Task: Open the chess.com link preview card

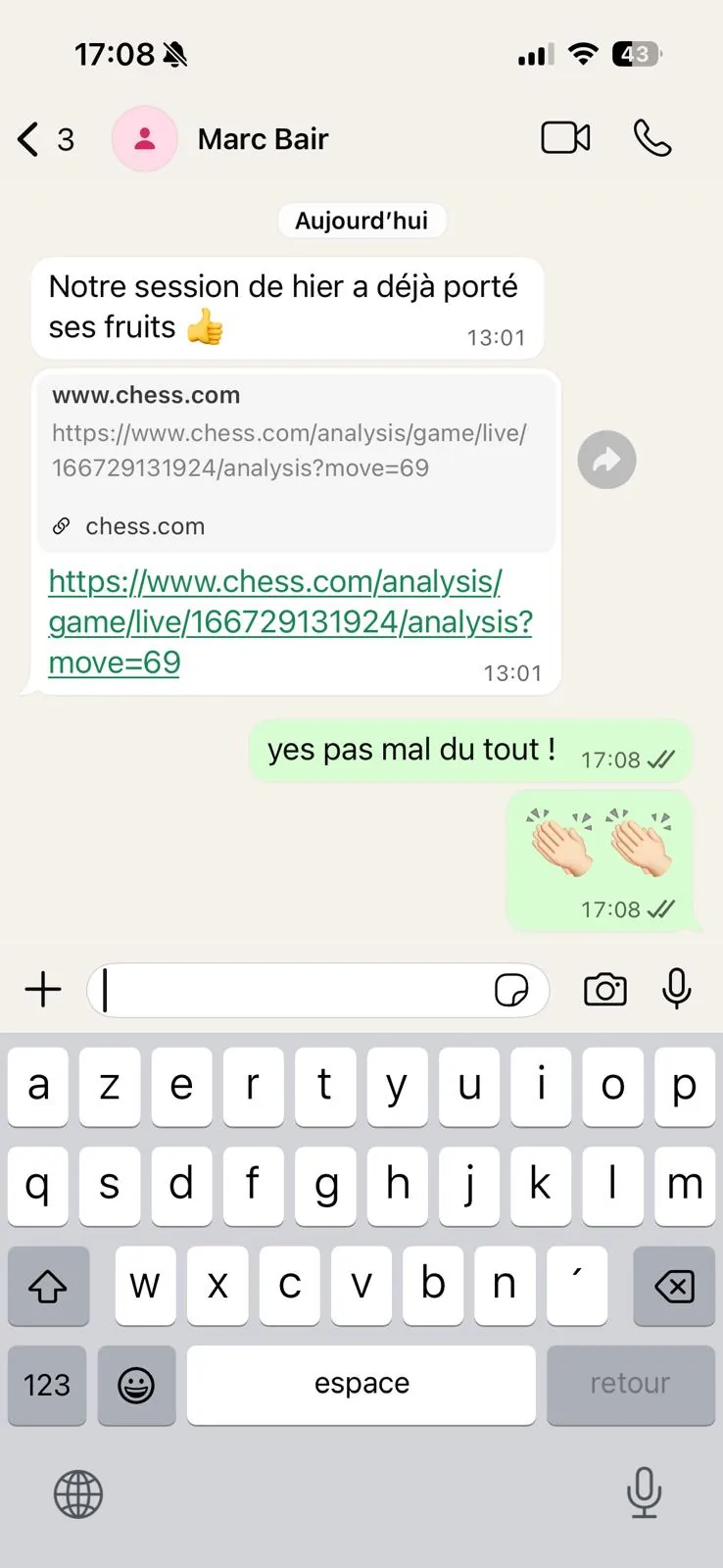Action: (296, 459)
